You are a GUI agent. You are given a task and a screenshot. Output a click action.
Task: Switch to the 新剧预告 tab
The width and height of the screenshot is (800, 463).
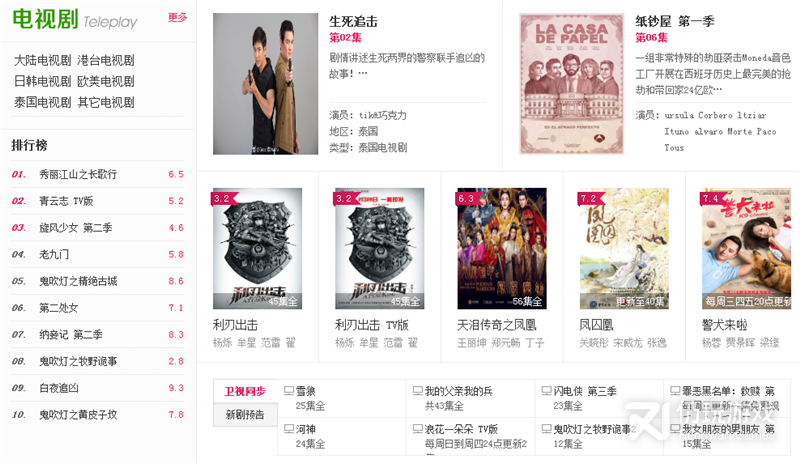[245, 414]
